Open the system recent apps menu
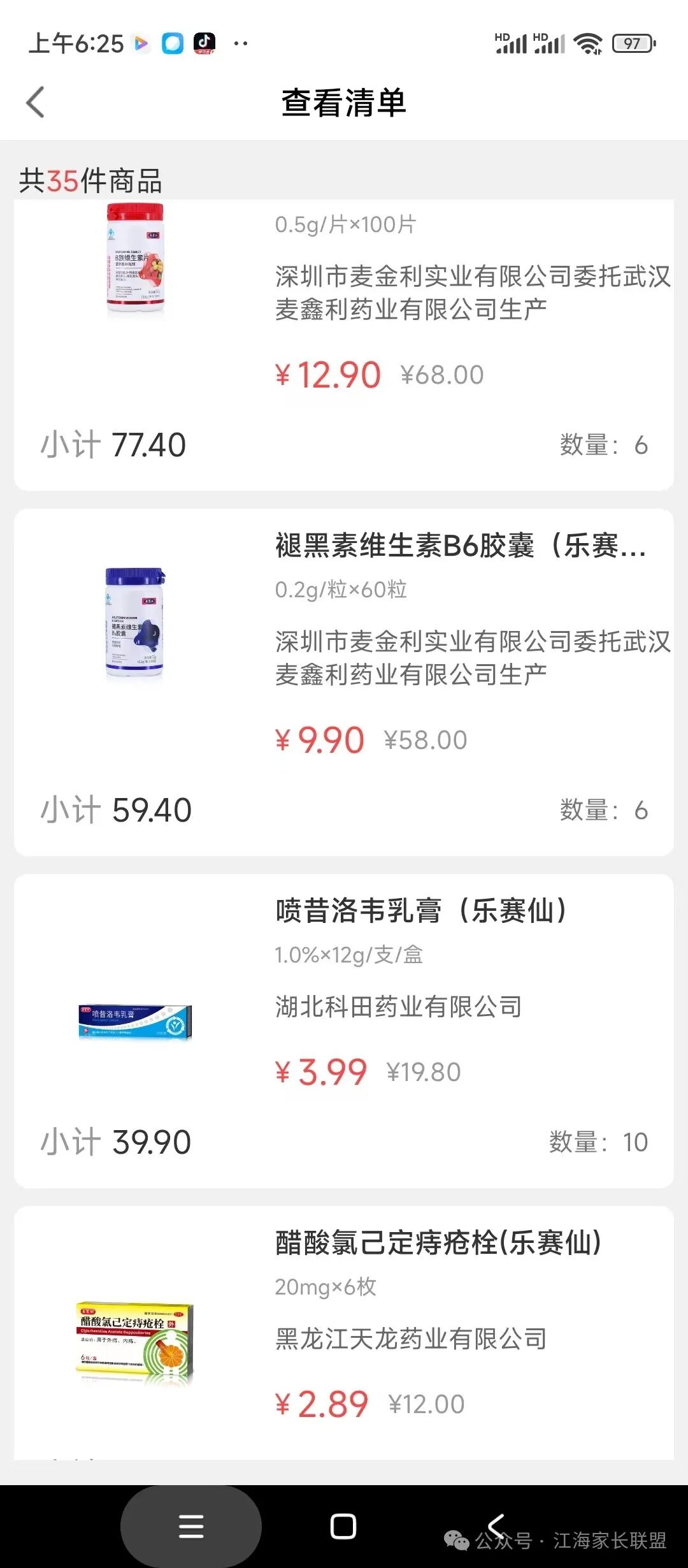 click(191, 1527)
